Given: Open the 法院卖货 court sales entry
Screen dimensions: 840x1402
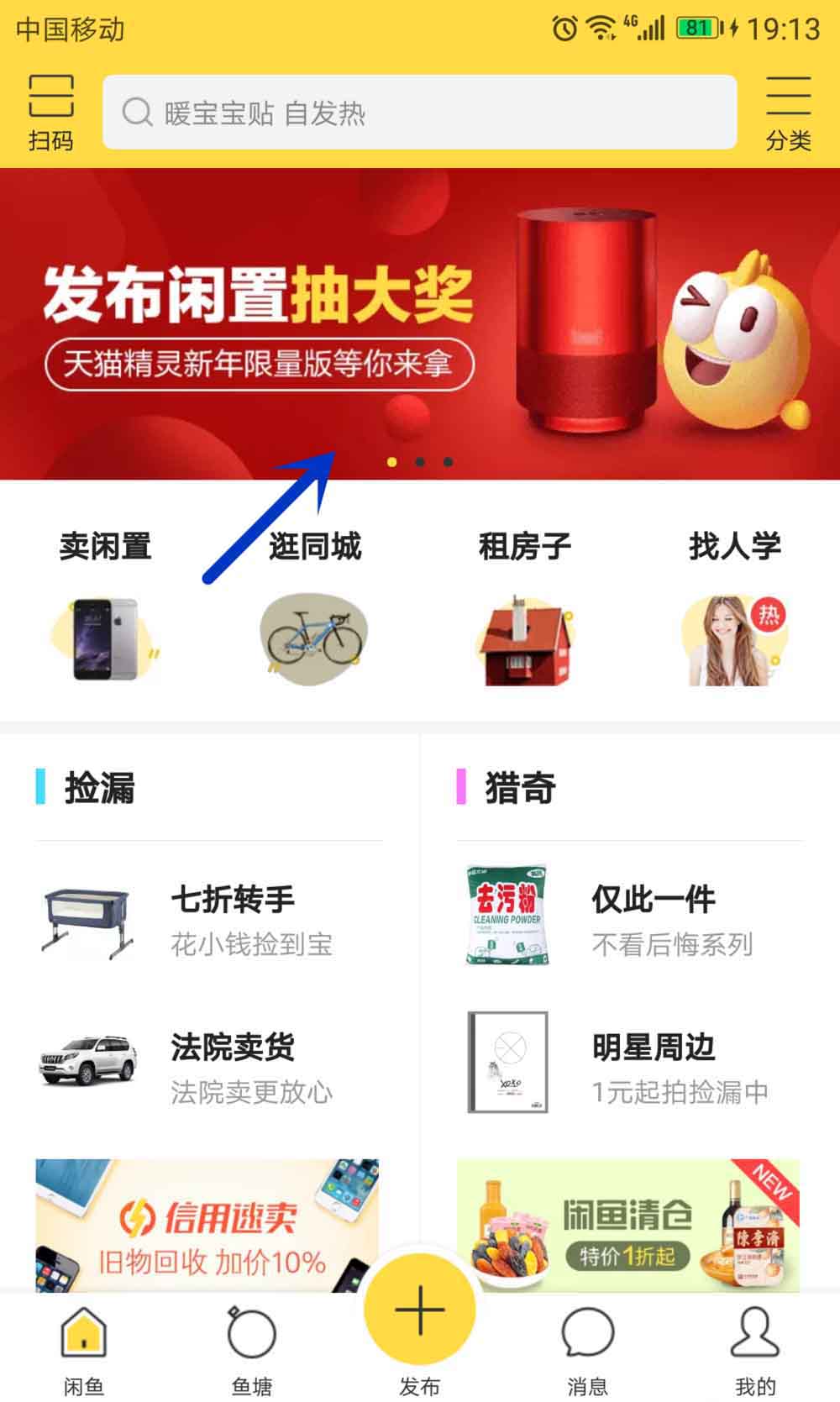Looking at the screenshot, I should [210, 1067].
